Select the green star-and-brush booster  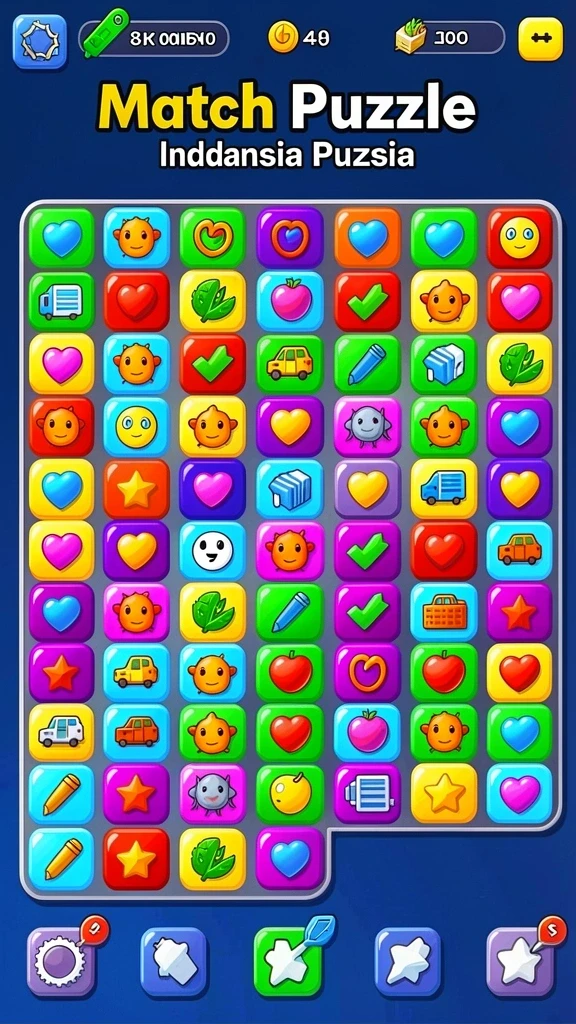pos(288,961)
